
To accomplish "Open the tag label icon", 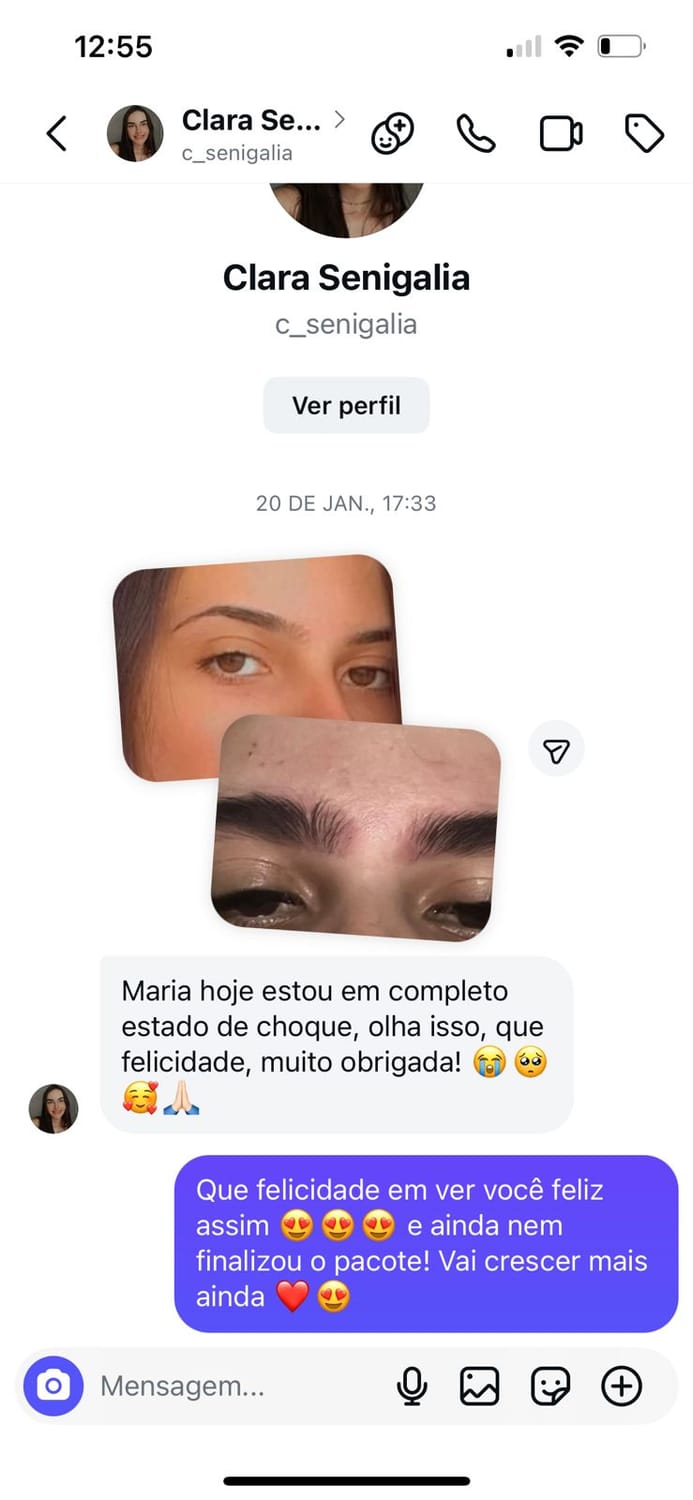I will coord(644,133).
